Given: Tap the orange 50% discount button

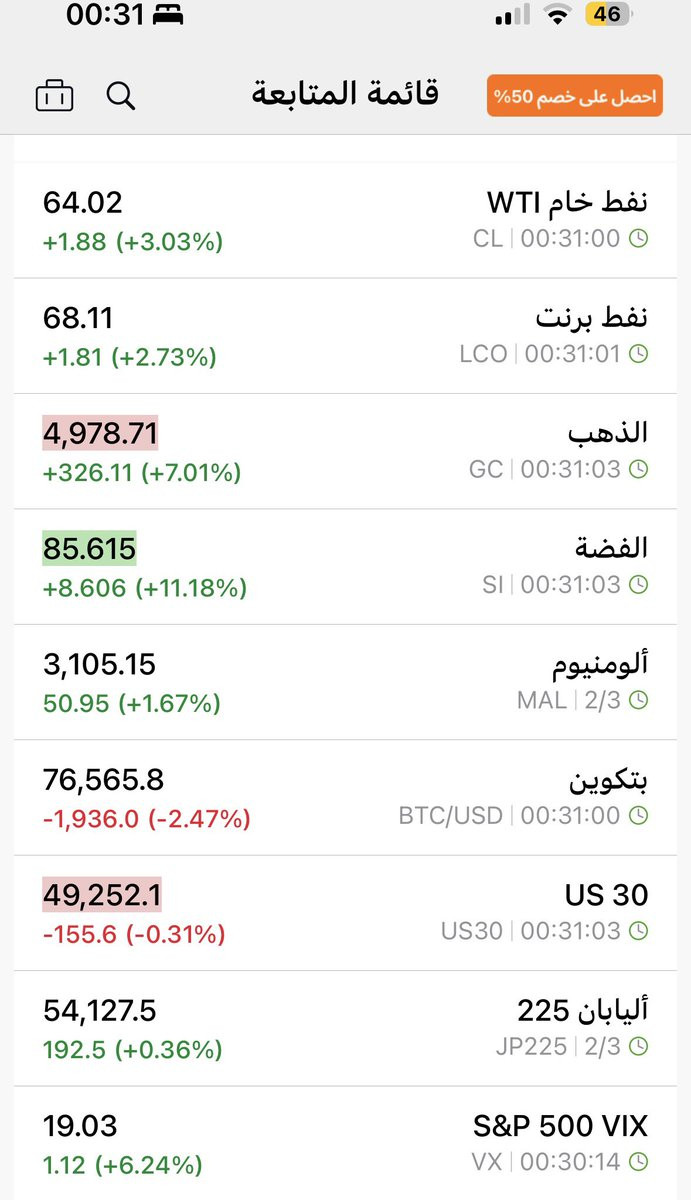Looking at the screenshot, I should click(574, 96).
